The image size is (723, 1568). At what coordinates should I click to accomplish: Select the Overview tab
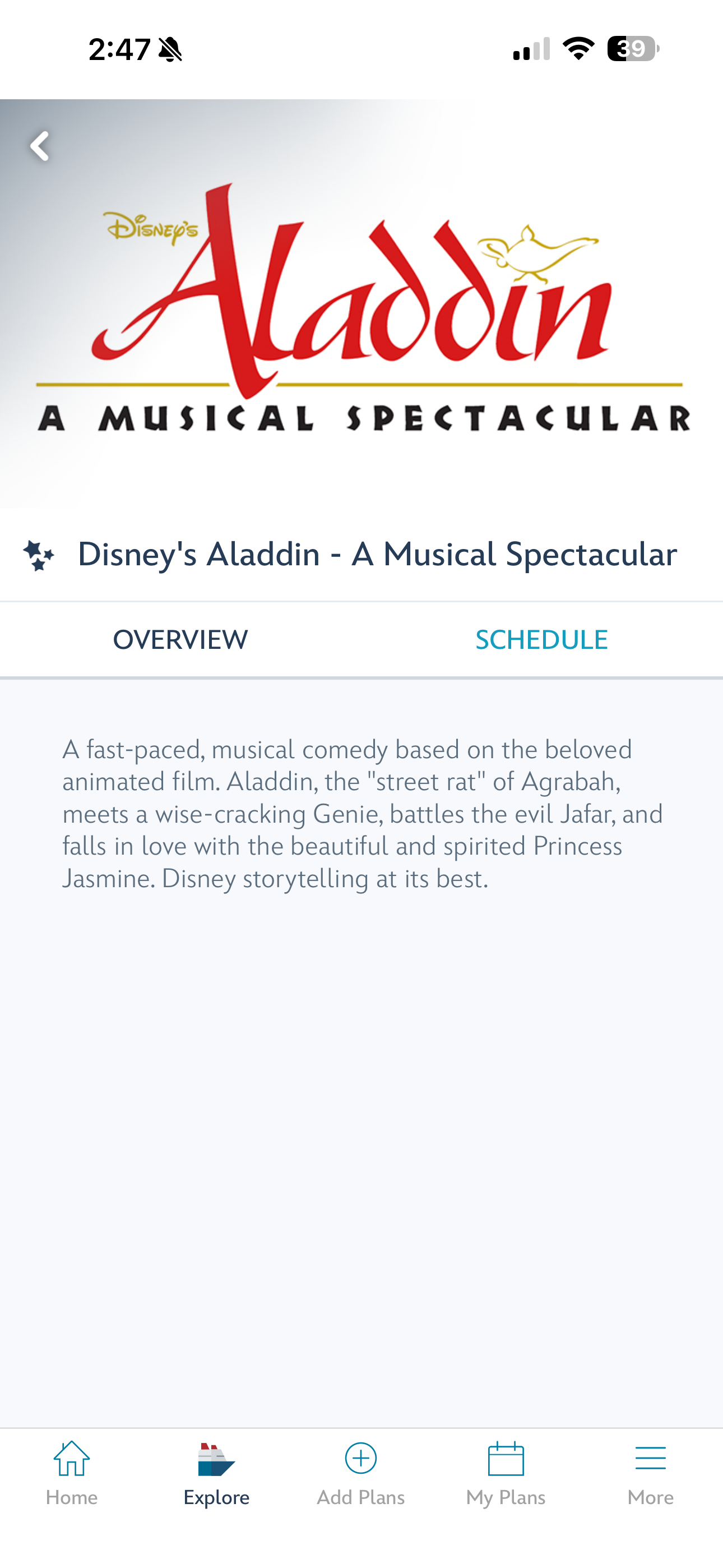tap(180, 640)
